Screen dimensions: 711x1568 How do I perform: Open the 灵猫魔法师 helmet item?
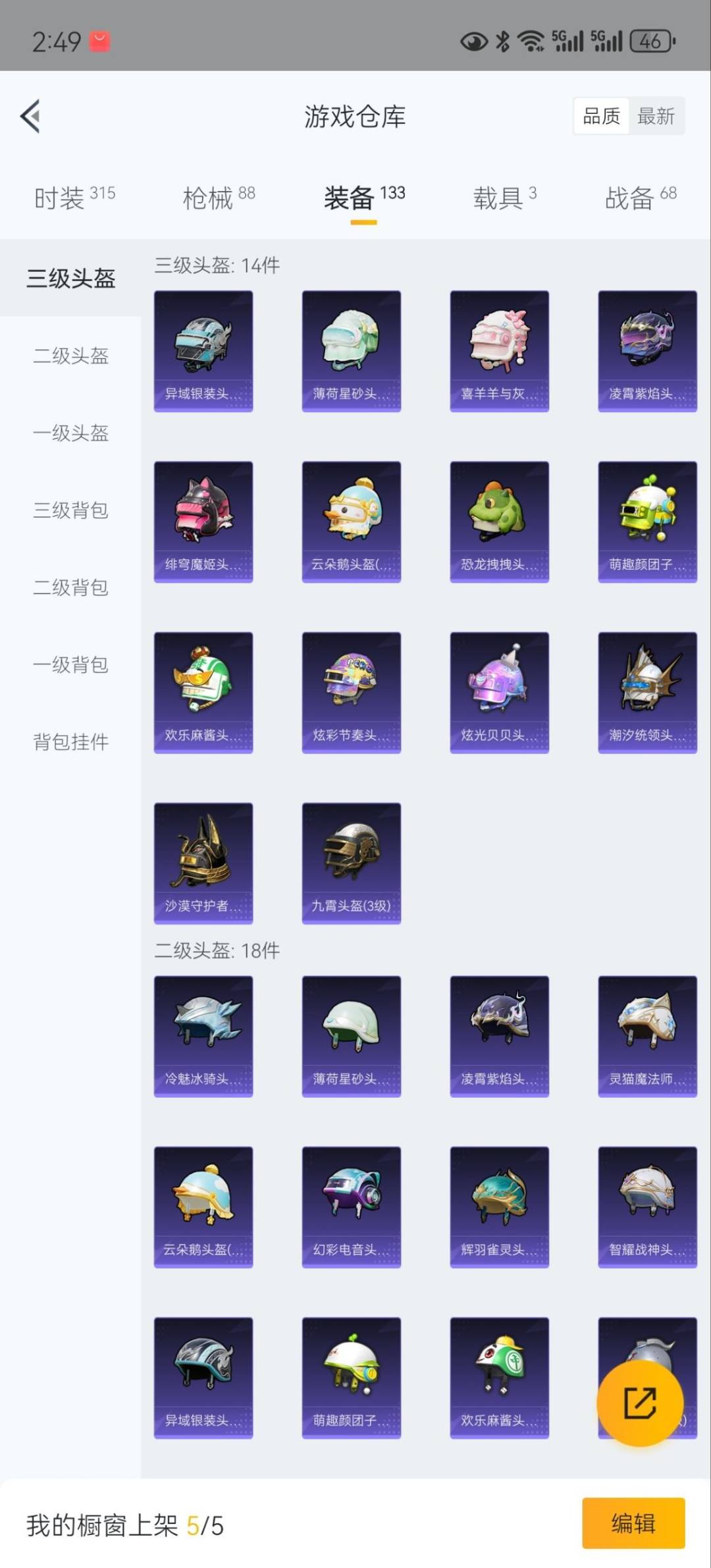(x=647, y=1036)
